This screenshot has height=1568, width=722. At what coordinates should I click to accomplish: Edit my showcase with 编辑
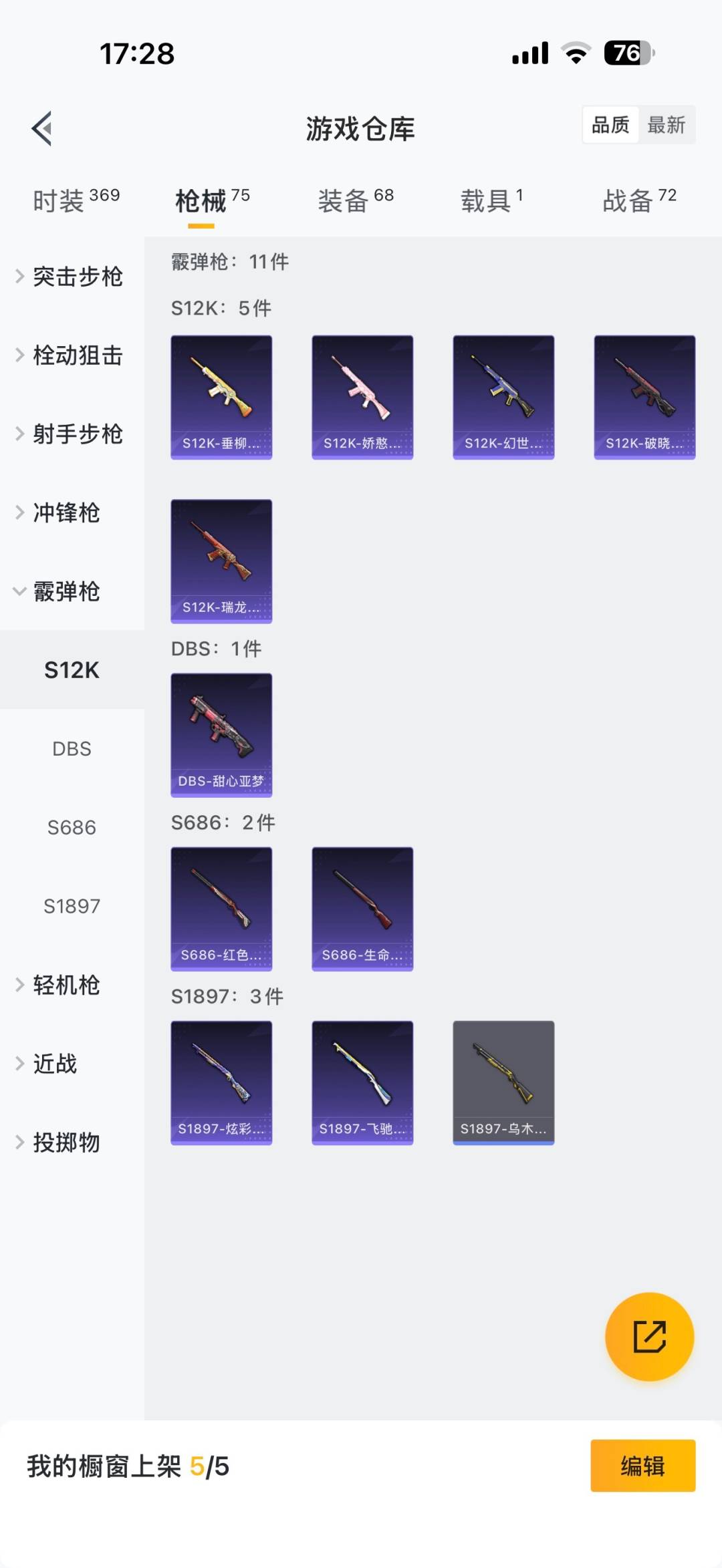(642, 1466)
